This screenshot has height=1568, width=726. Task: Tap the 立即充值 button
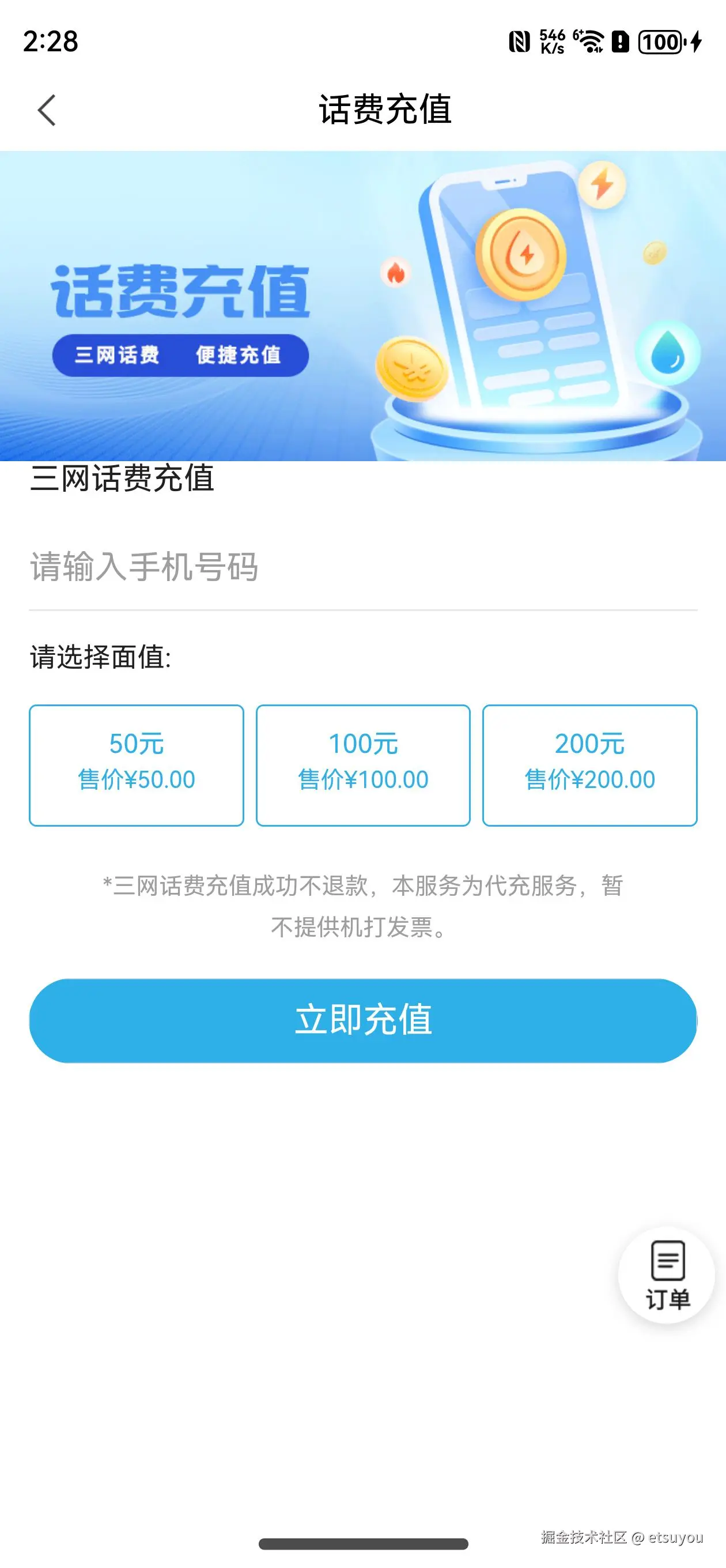[362, 1020]
